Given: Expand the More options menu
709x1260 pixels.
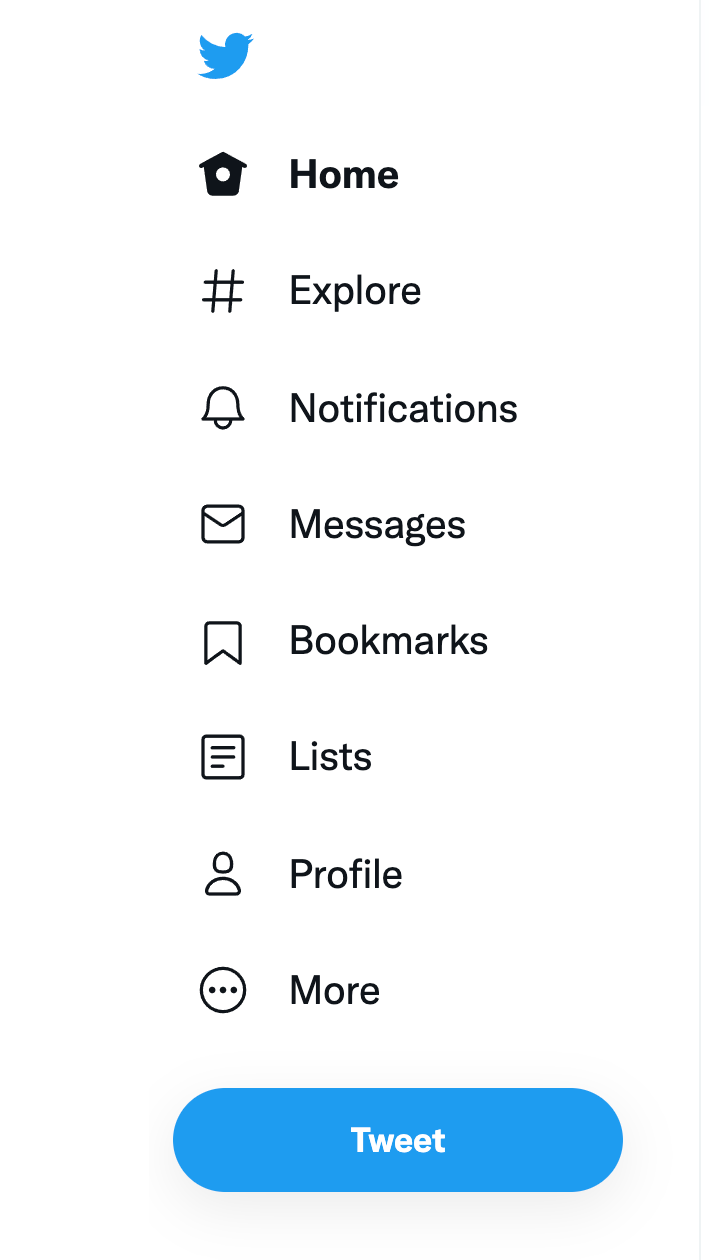Looking at the screenshot, I should click(290, 991).
